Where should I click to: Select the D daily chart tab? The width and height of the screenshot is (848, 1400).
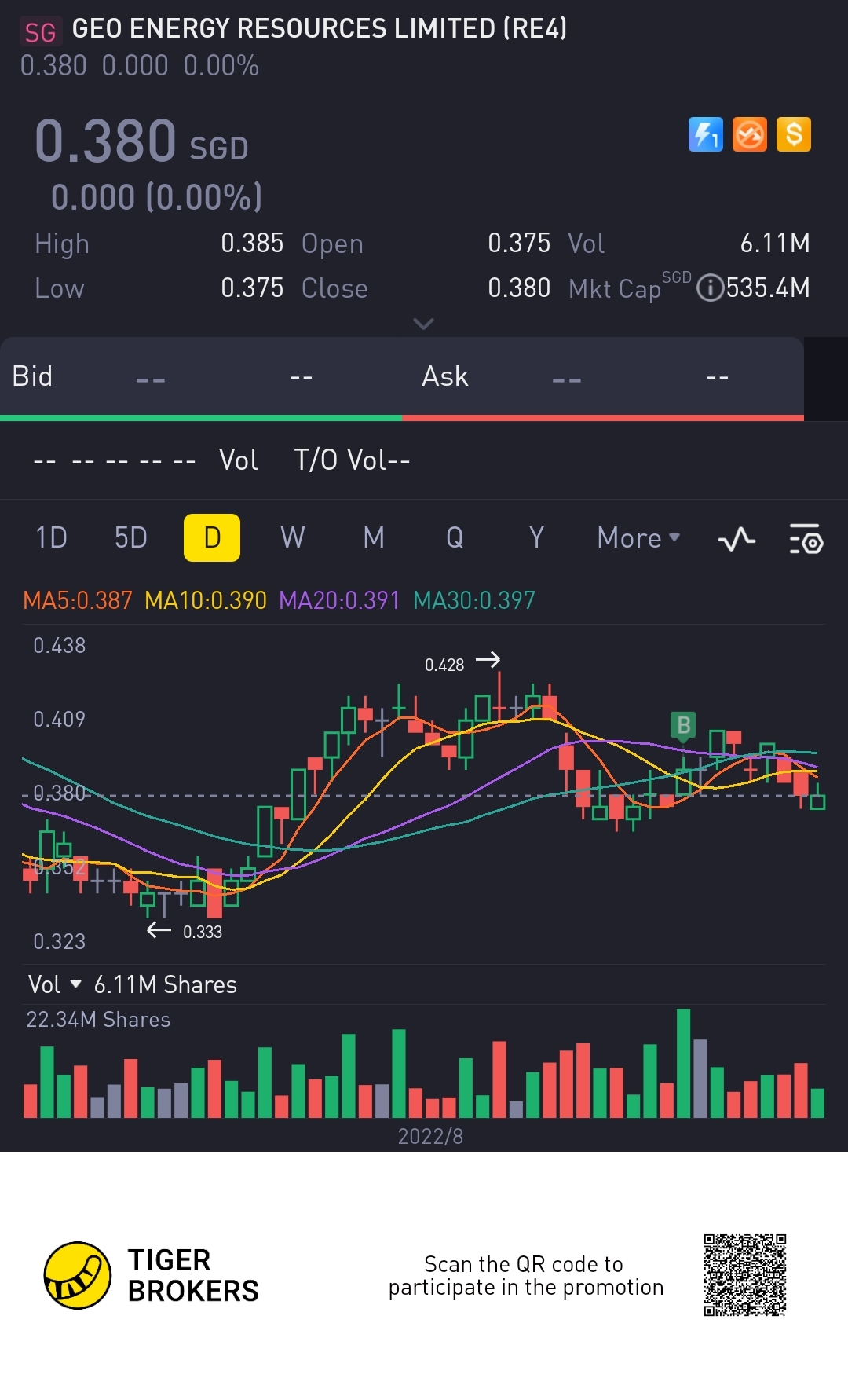(212, 538)
